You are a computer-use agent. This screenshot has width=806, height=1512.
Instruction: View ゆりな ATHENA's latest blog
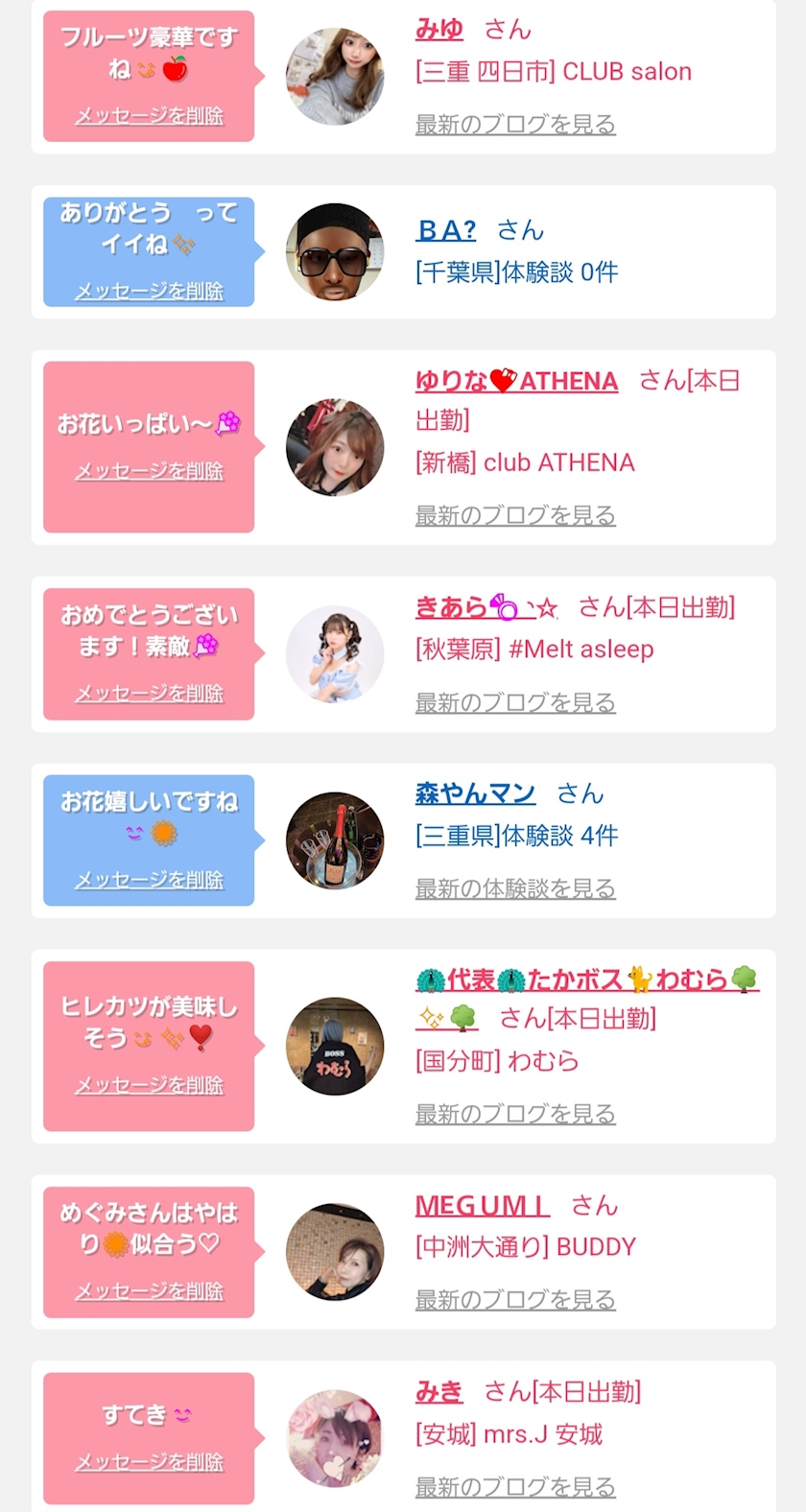click(515, 515)
